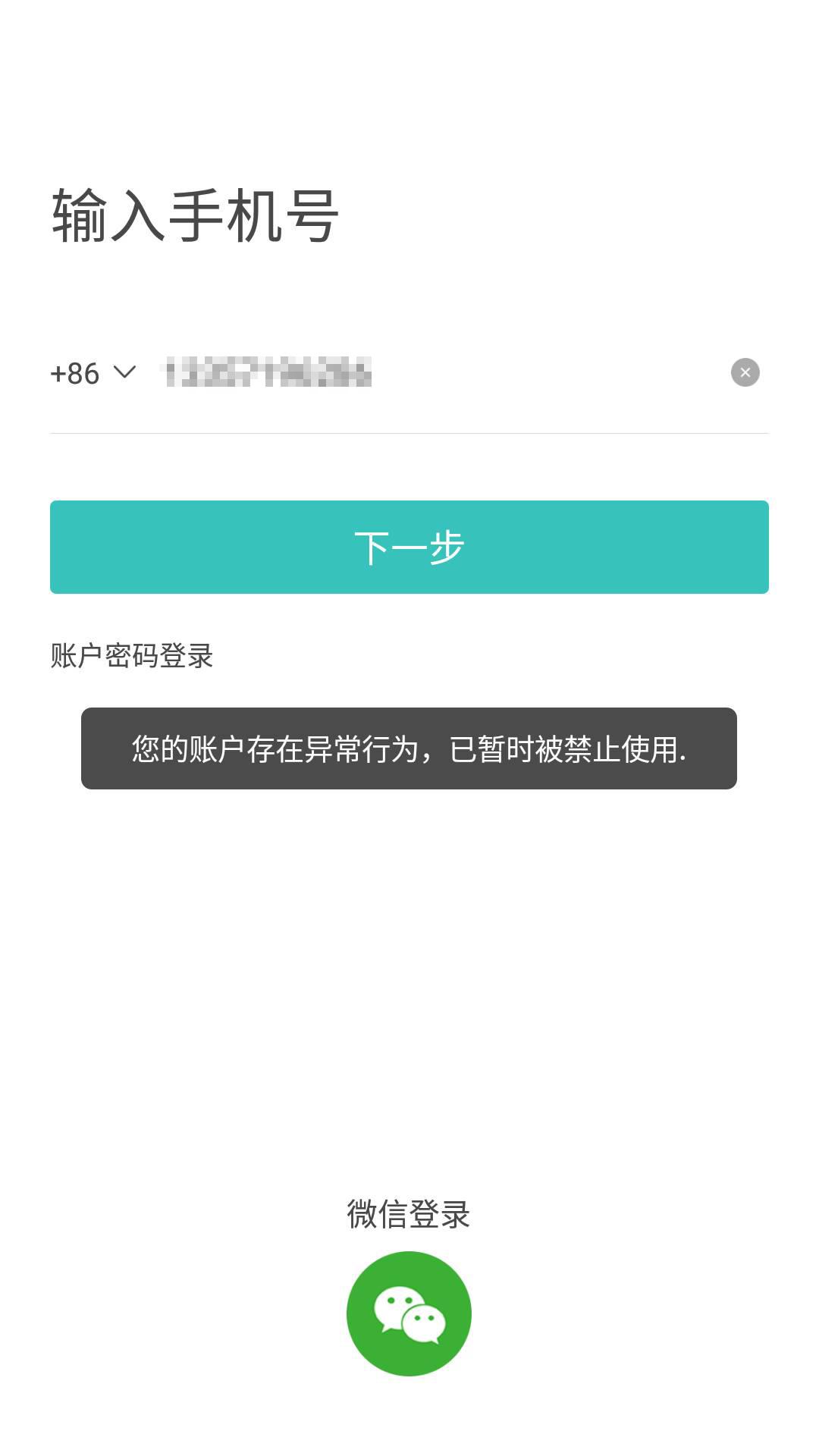
Task: Open the +86 country code dropdown
Action: (x=93, y=373)
